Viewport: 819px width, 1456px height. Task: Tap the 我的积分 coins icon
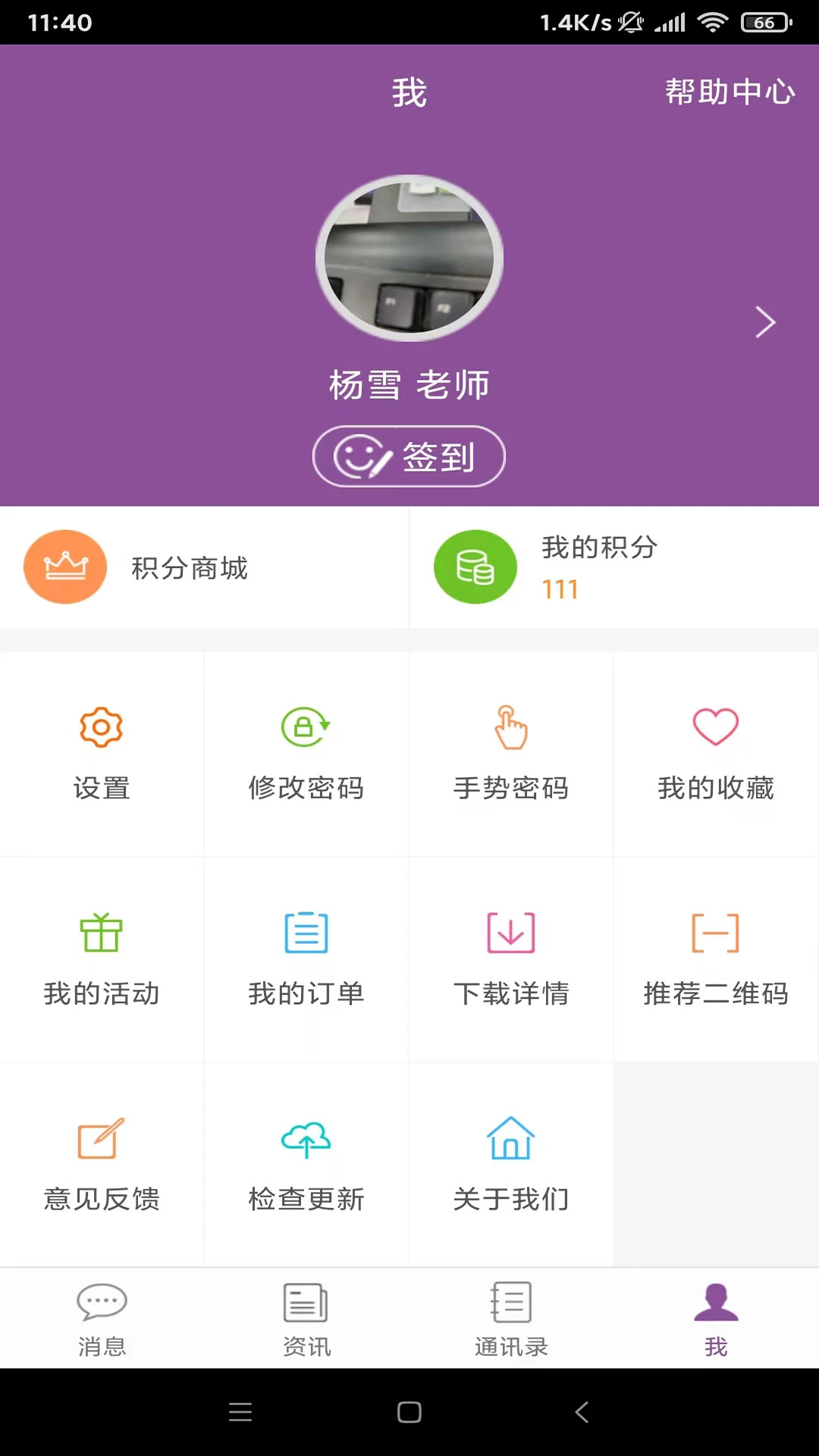click(475, 566)
